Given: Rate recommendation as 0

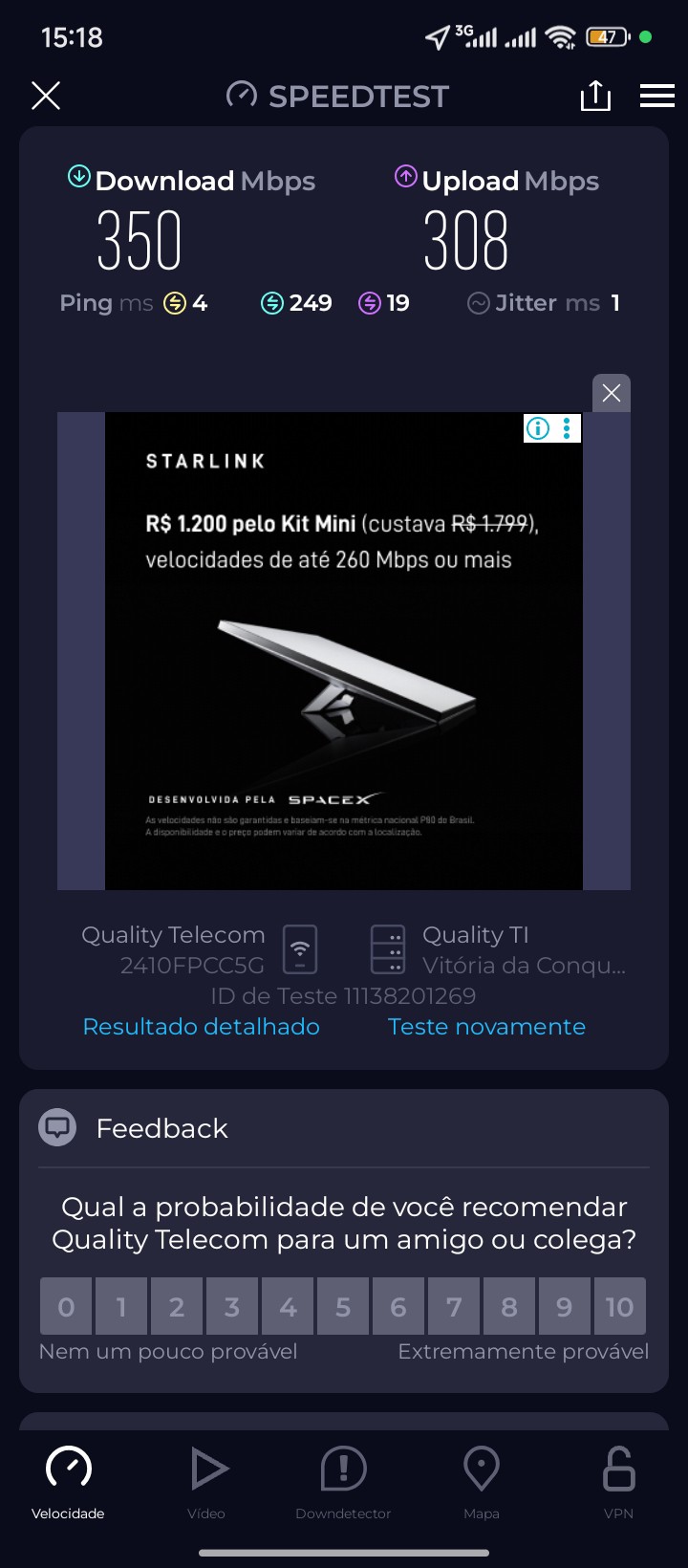Looking at the screenshot, I should [x=66, y=1306].
